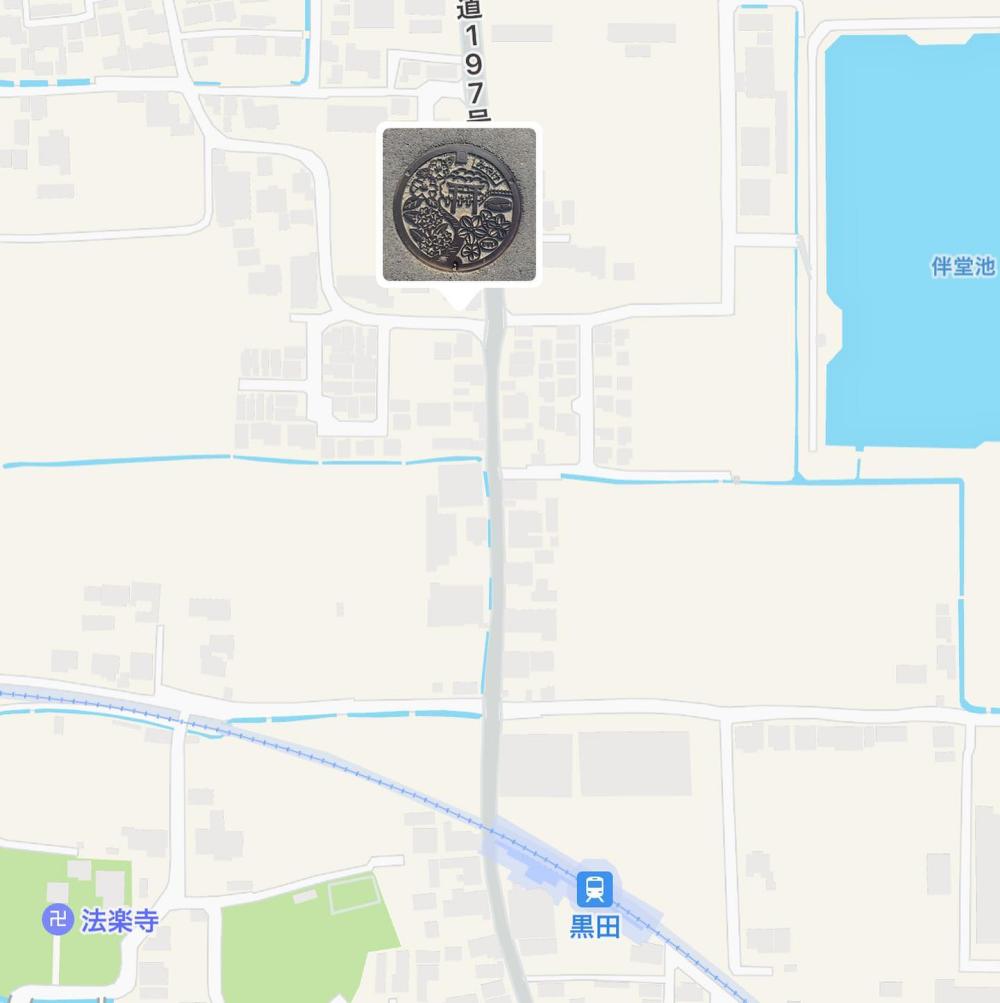Tap the 法楽寺 temple marker
Viewport: 1000px width, 1003px height.
click(59, 918)
